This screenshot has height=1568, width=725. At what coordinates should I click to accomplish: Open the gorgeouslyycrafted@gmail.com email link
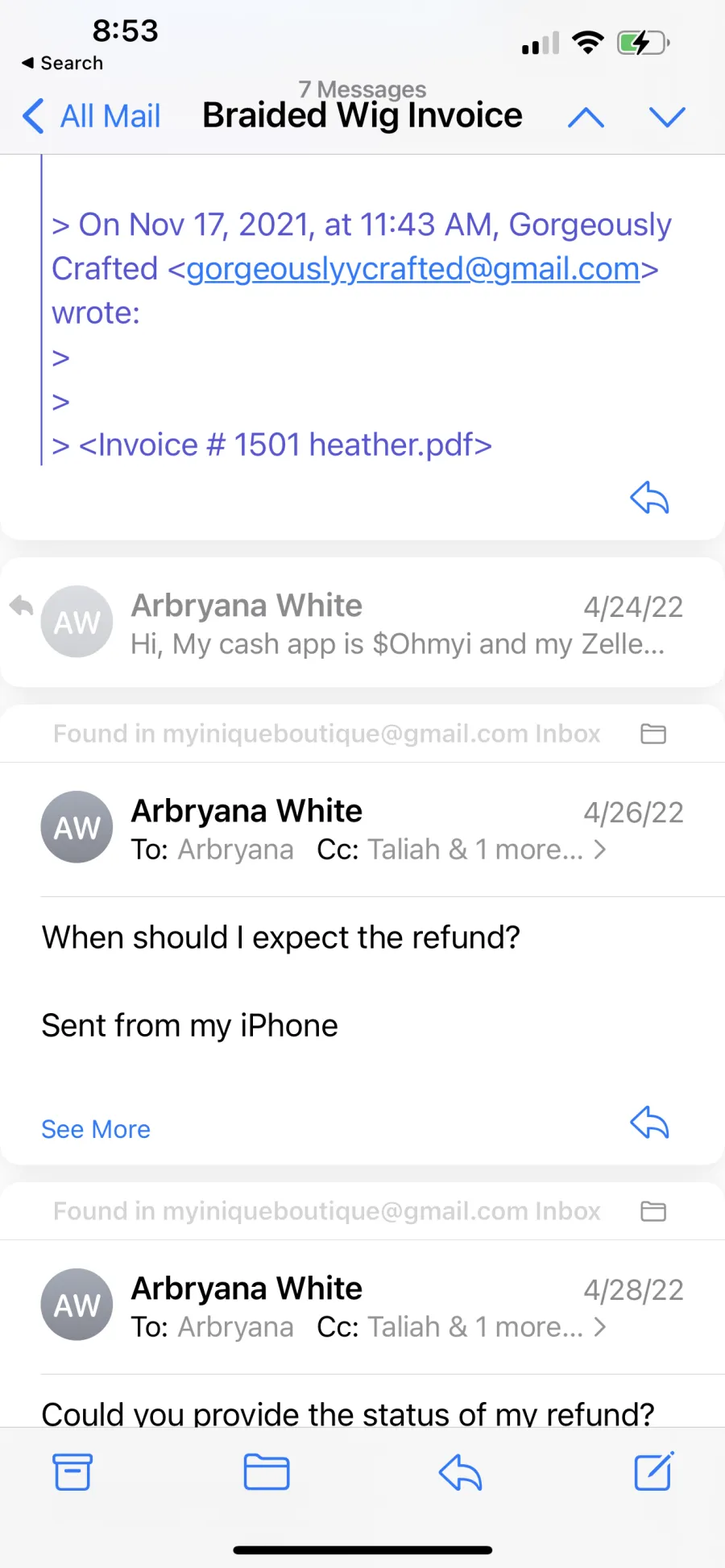[413, 269]
